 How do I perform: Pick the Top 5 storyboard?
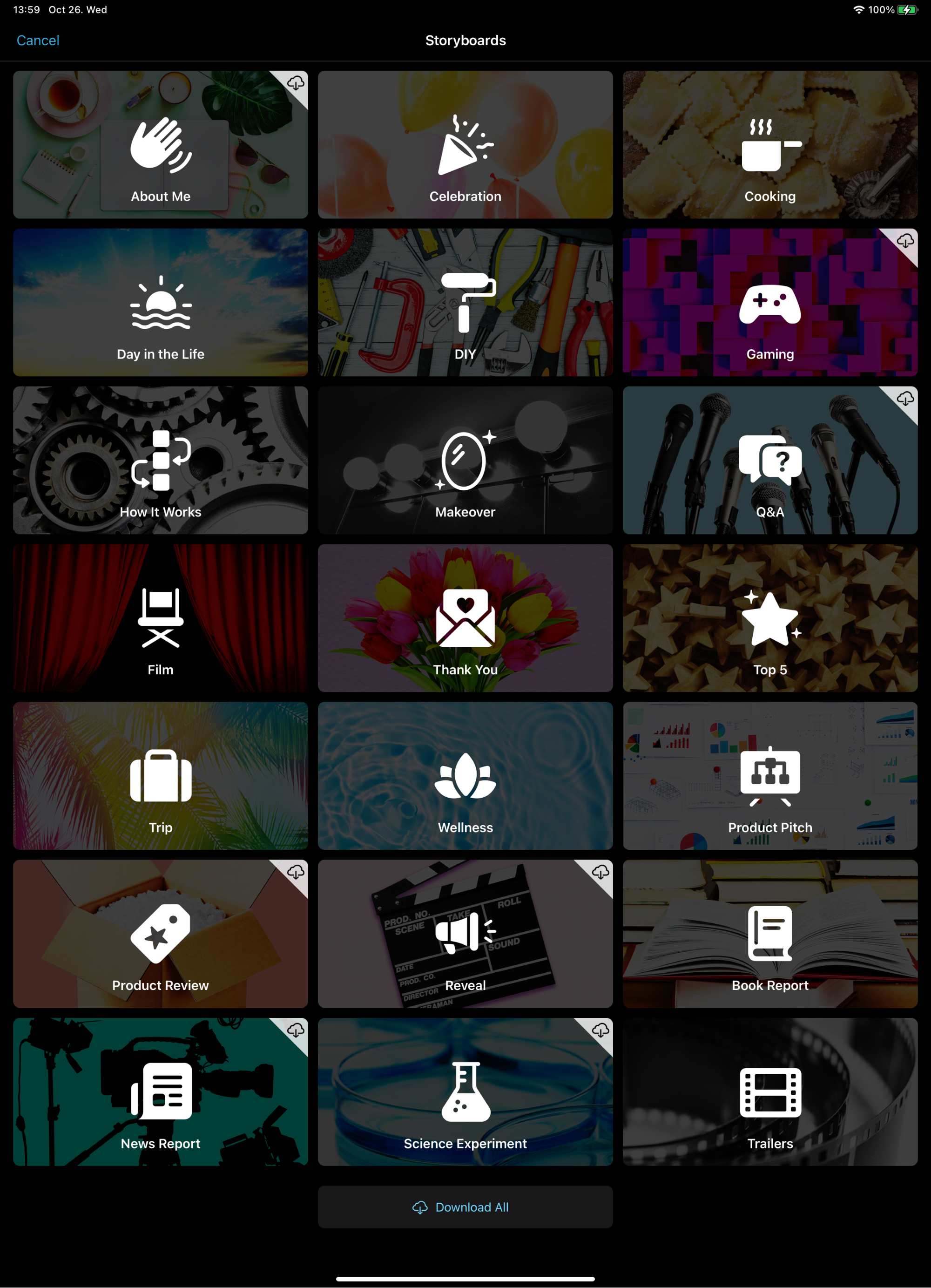pos(770,618)
